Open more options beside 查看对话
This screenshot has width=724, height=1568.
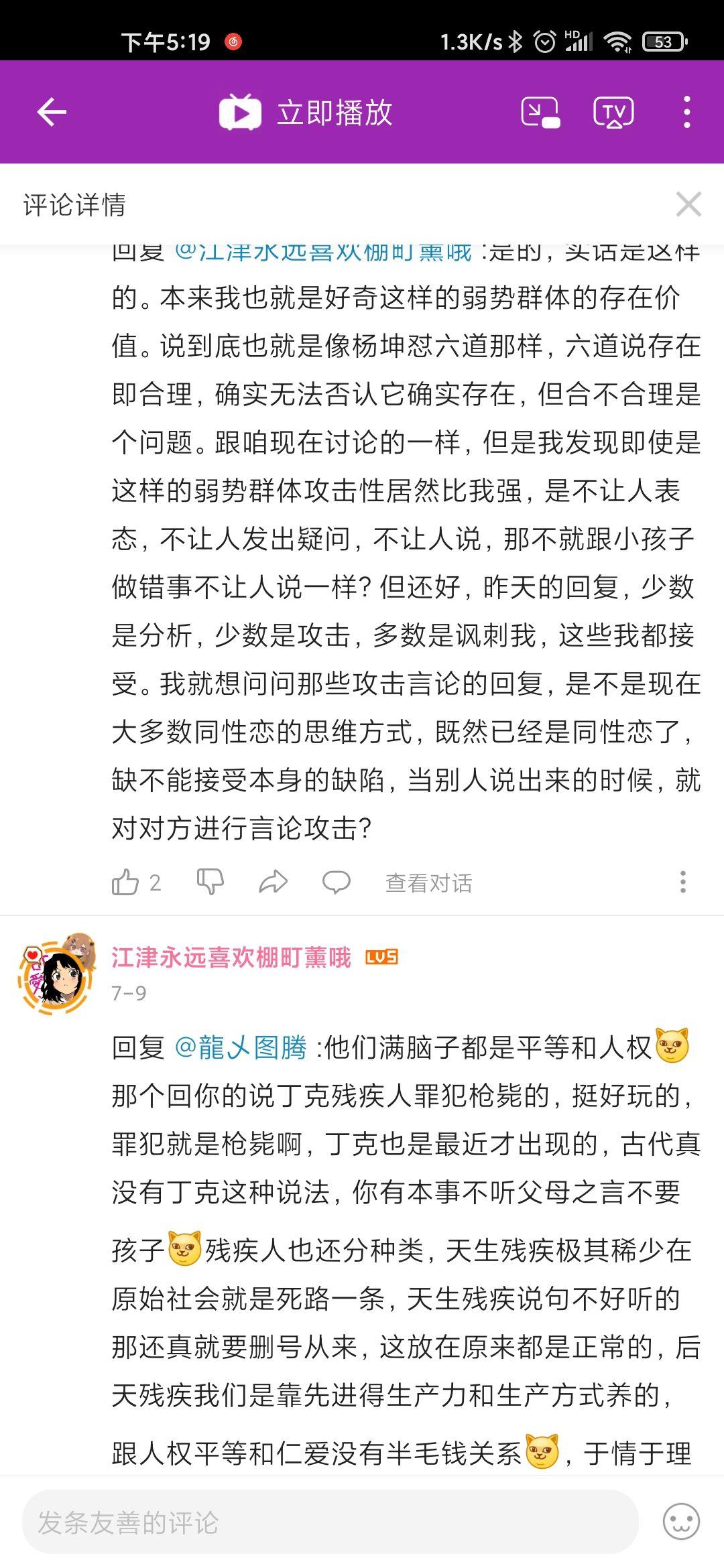pos(682,882)
